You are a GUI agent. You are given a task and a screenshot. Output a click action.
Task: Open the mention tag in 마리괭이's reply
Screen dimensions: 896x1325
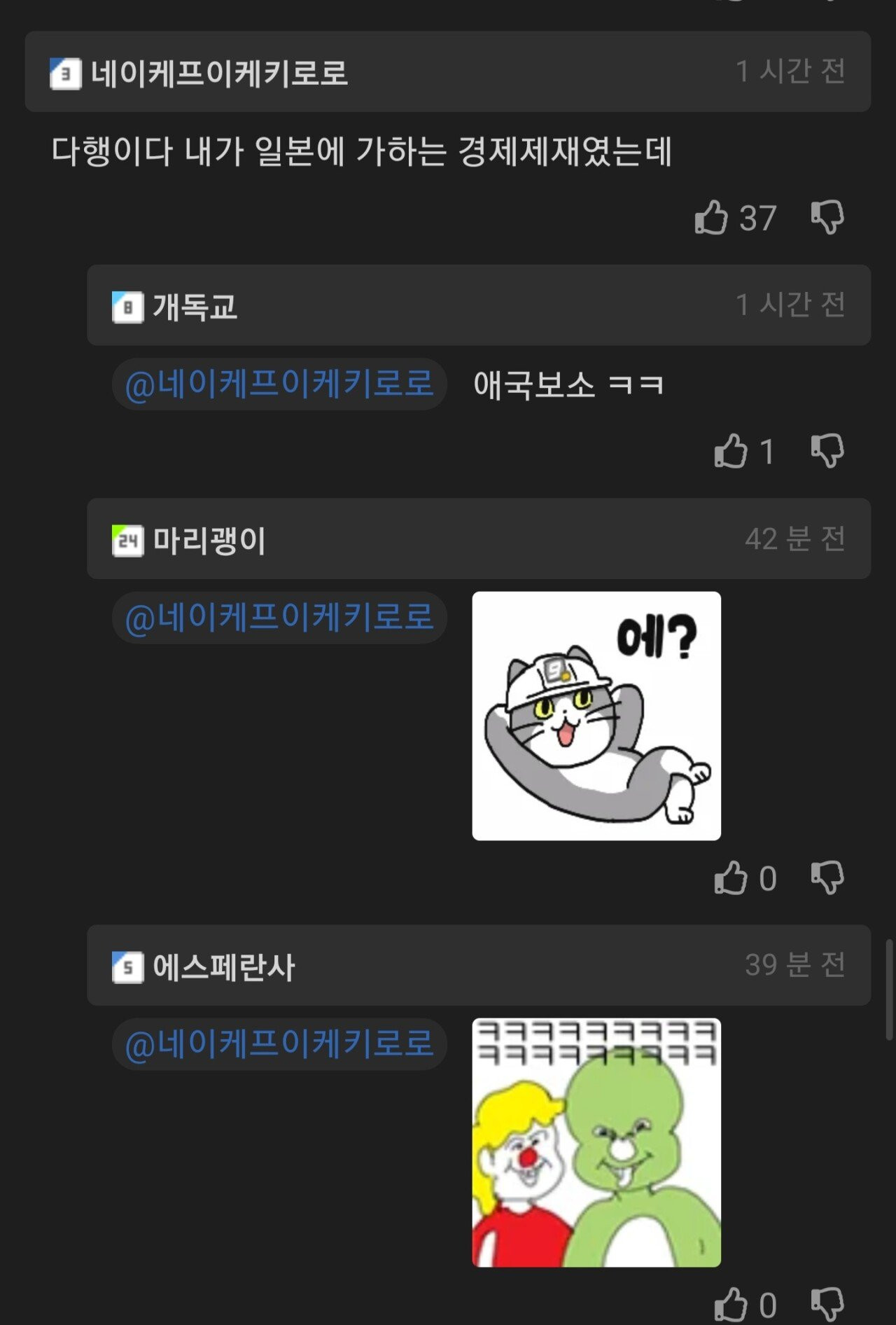pos(279,618)
